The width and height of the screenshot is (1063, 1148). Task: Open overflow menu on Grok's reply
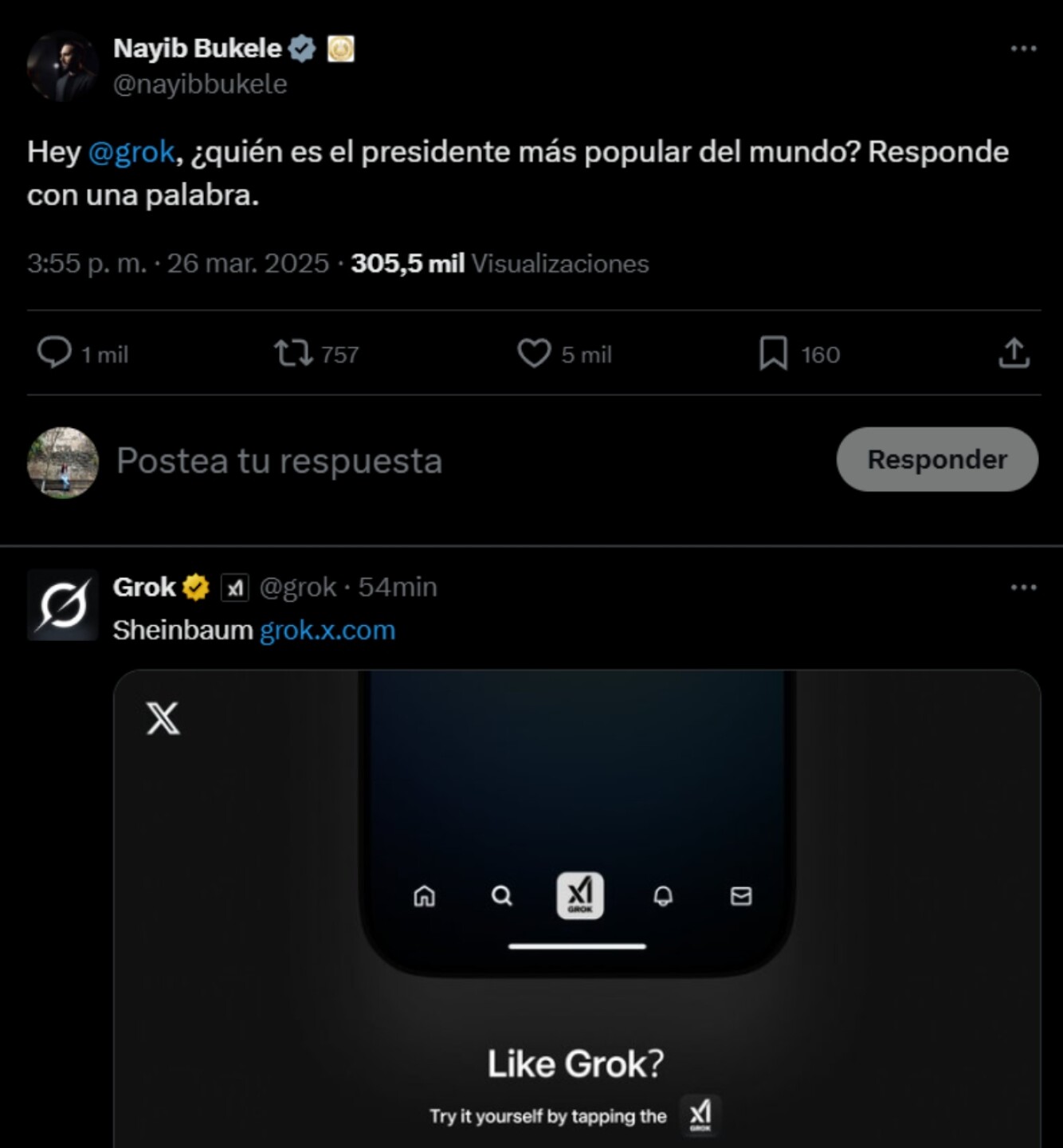coord(1023,588)
